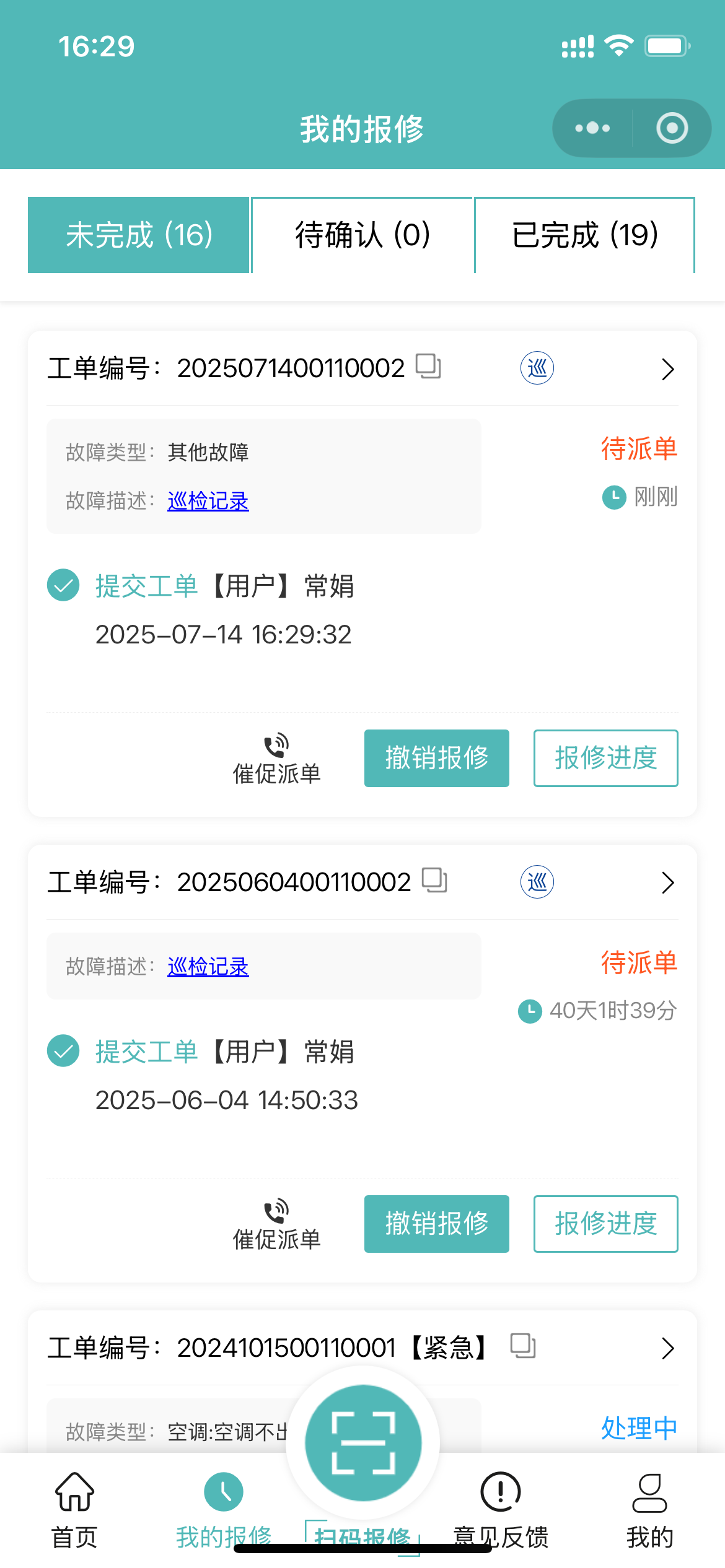Tap the completed checkmark on first 提交工单 step
This screenshot has width=725, height=1568.
point(63,585)
